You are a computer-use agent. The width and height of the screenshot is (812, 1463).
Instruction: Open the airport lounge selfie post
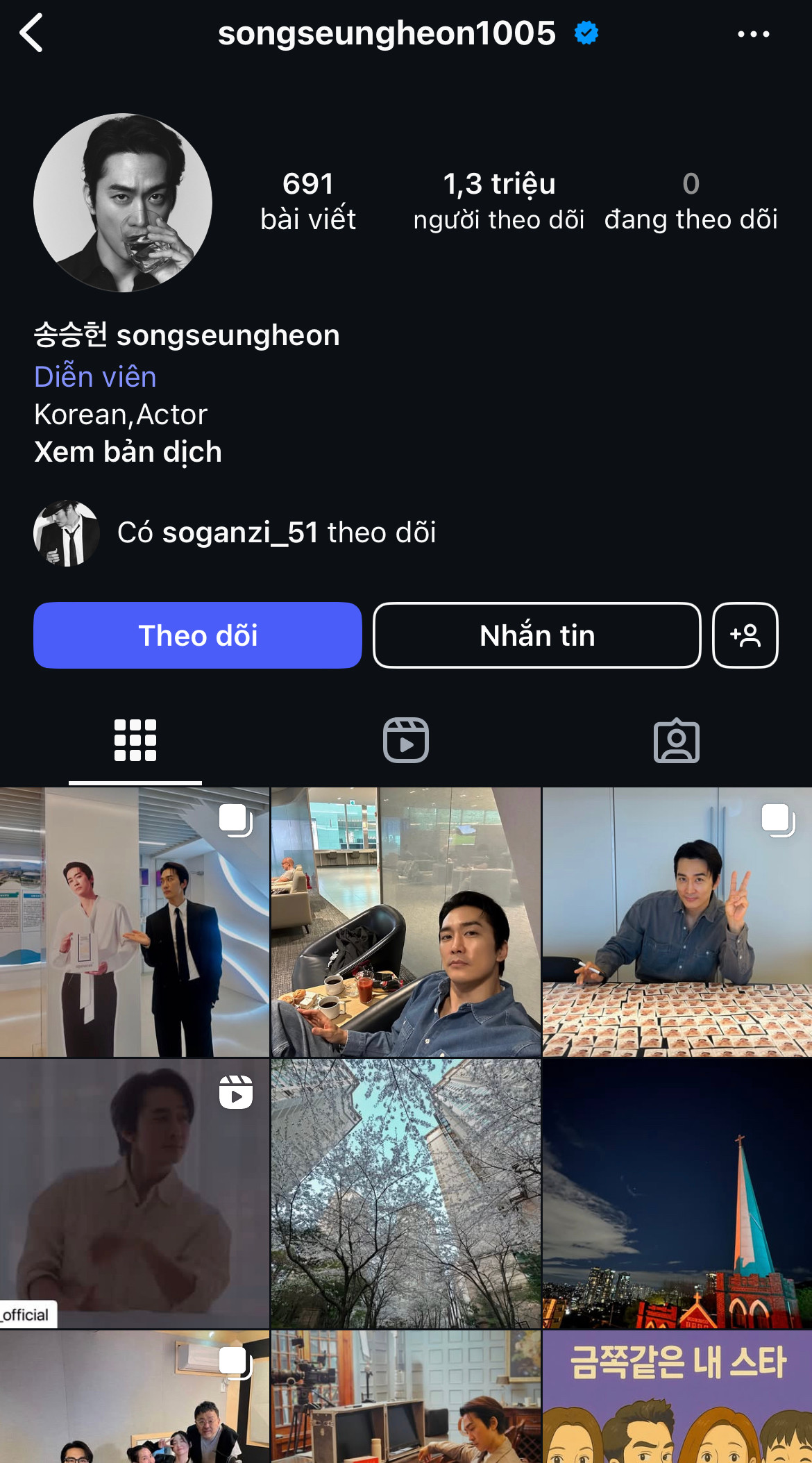click(x=405, y=920)
